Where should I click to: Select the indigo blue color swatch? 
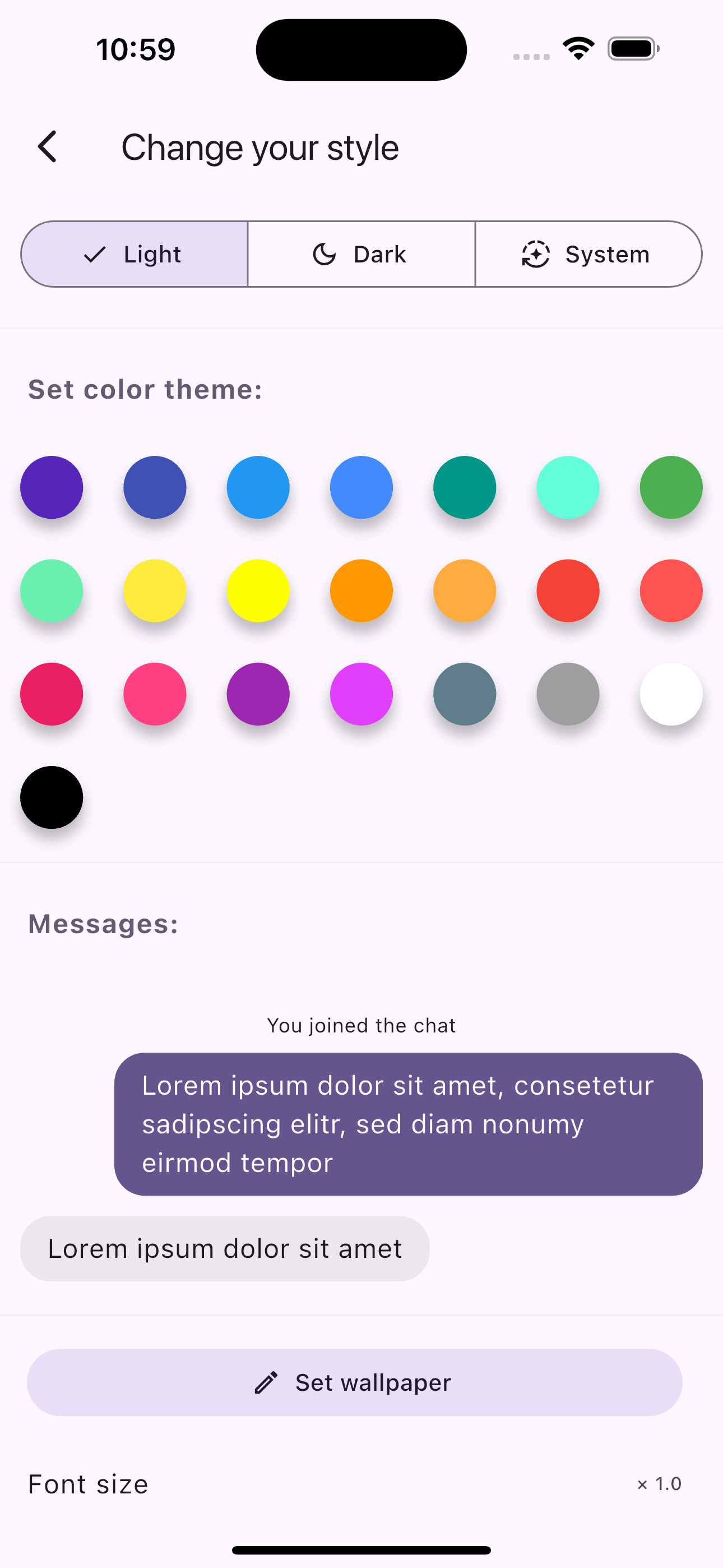pos(155,487)
